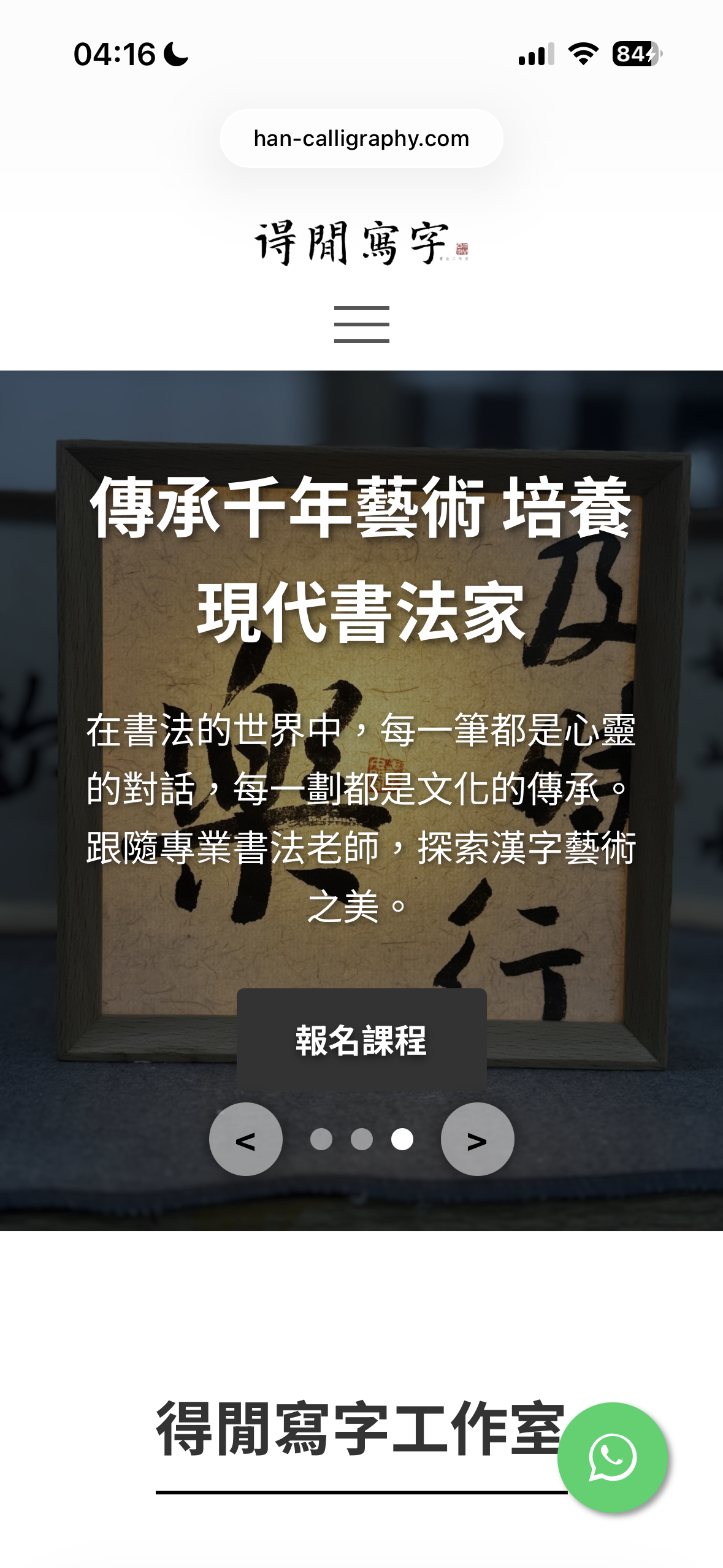This screenshot has width=723, height=1568.
Task: Go to the previous carousel slide
Action: pos(245,1139)
